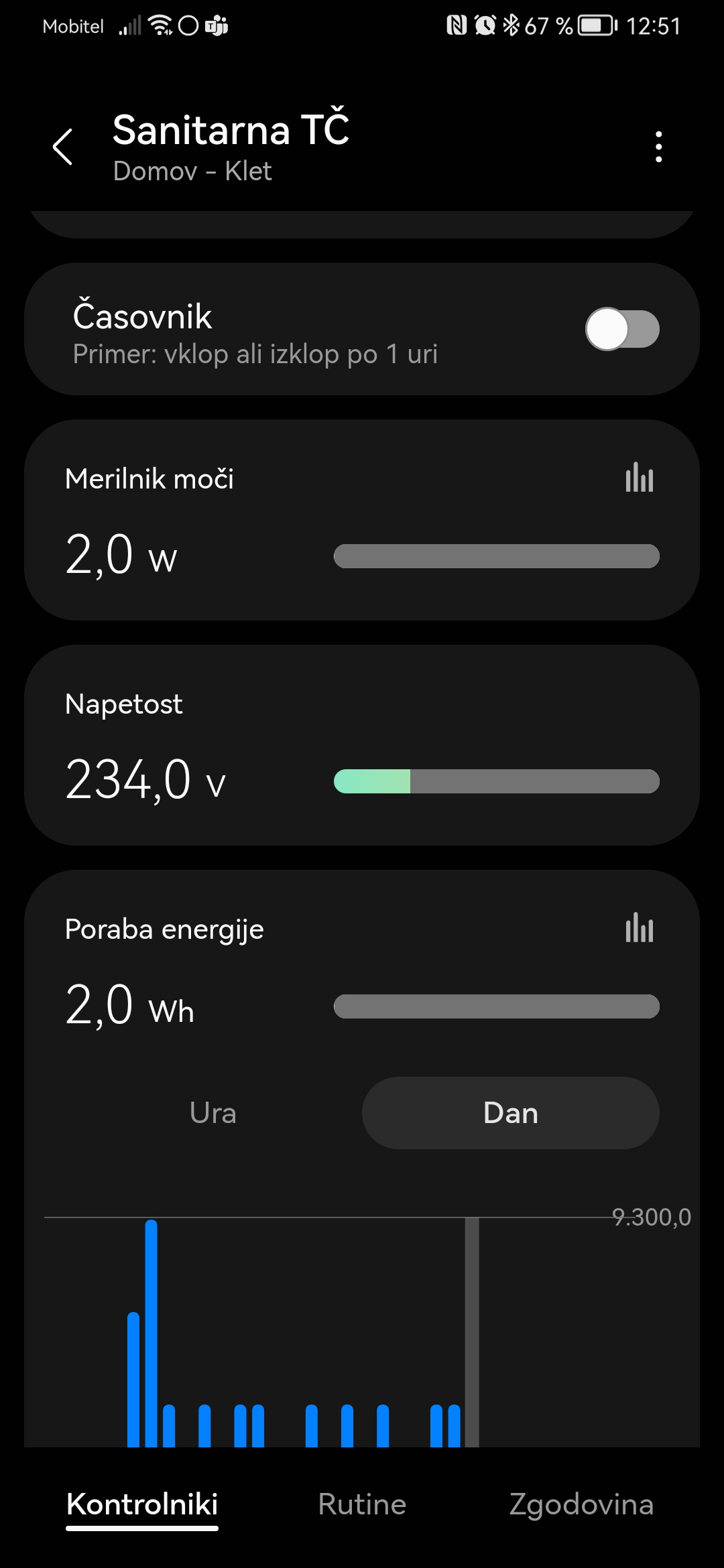Open the chart icon in Poraba energije

(x=640, y=929)
